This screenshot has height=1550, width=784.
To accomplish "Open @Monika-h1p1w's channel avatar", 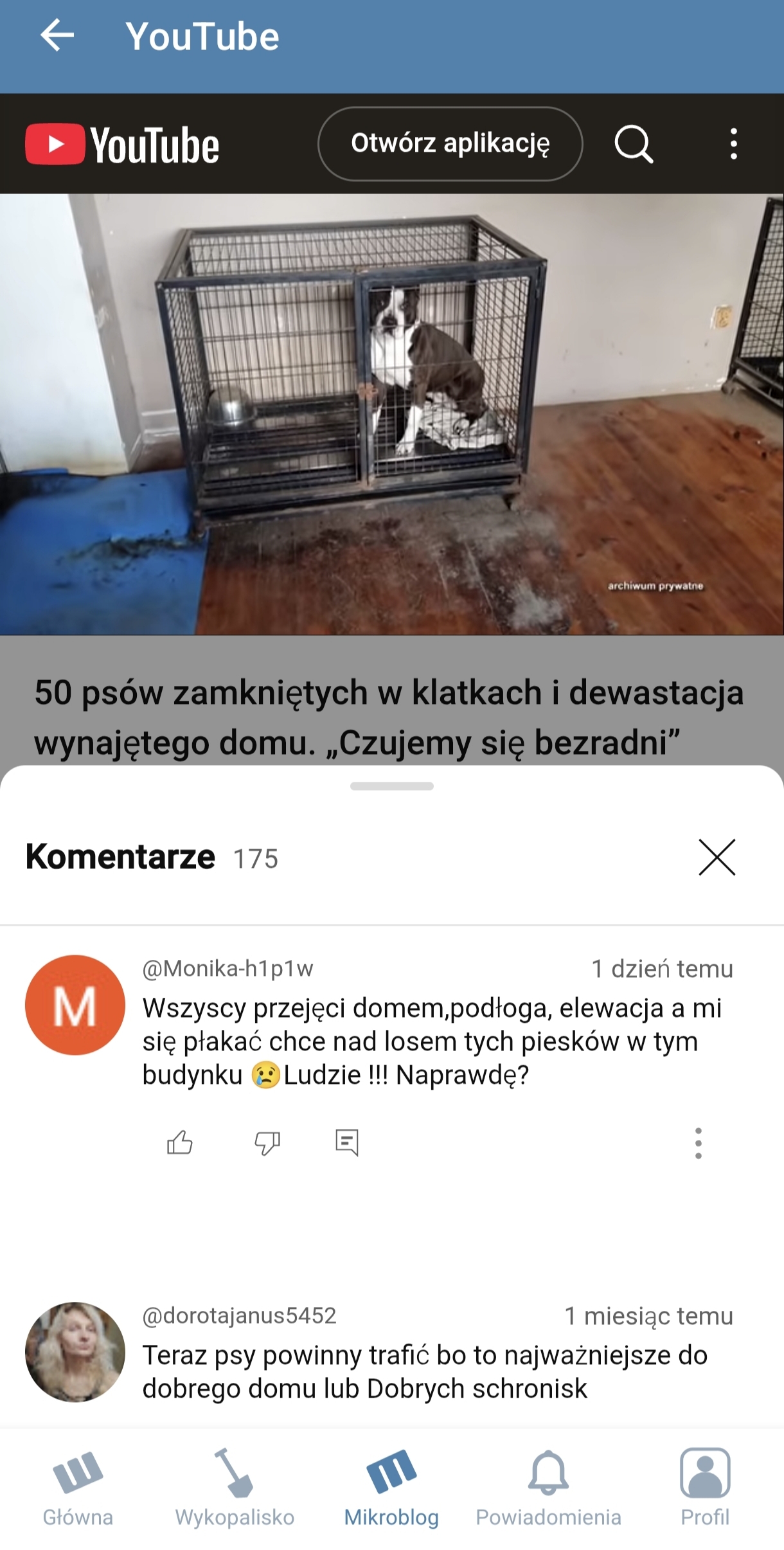I will pyautogui.click(x=75, y=1005).
